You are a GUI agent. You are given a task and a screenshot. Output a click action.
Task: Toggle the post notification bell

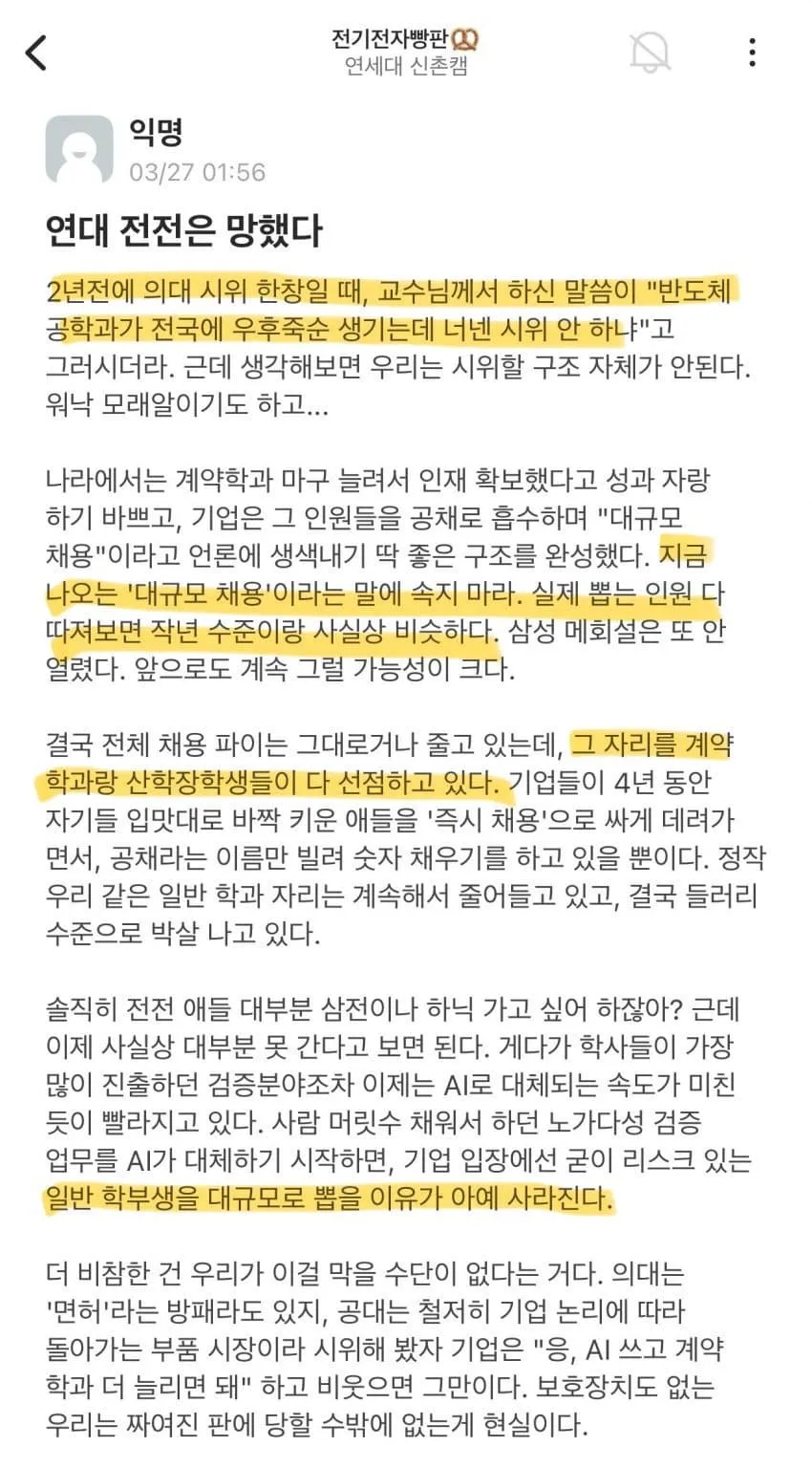650,52
